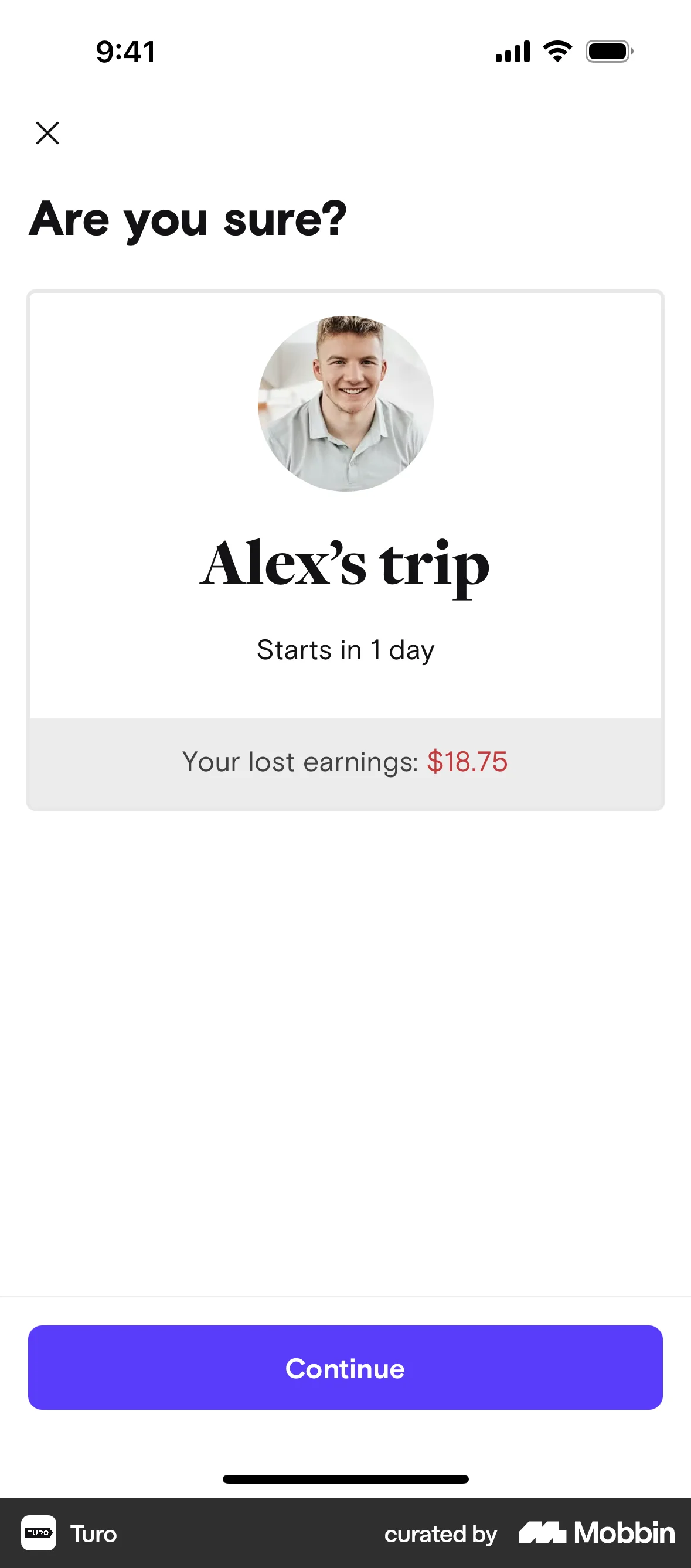Viewport: 691px width, 1568px height.
Task: Select the red $18.75 lost earnings amount
Action: [467, 762]
